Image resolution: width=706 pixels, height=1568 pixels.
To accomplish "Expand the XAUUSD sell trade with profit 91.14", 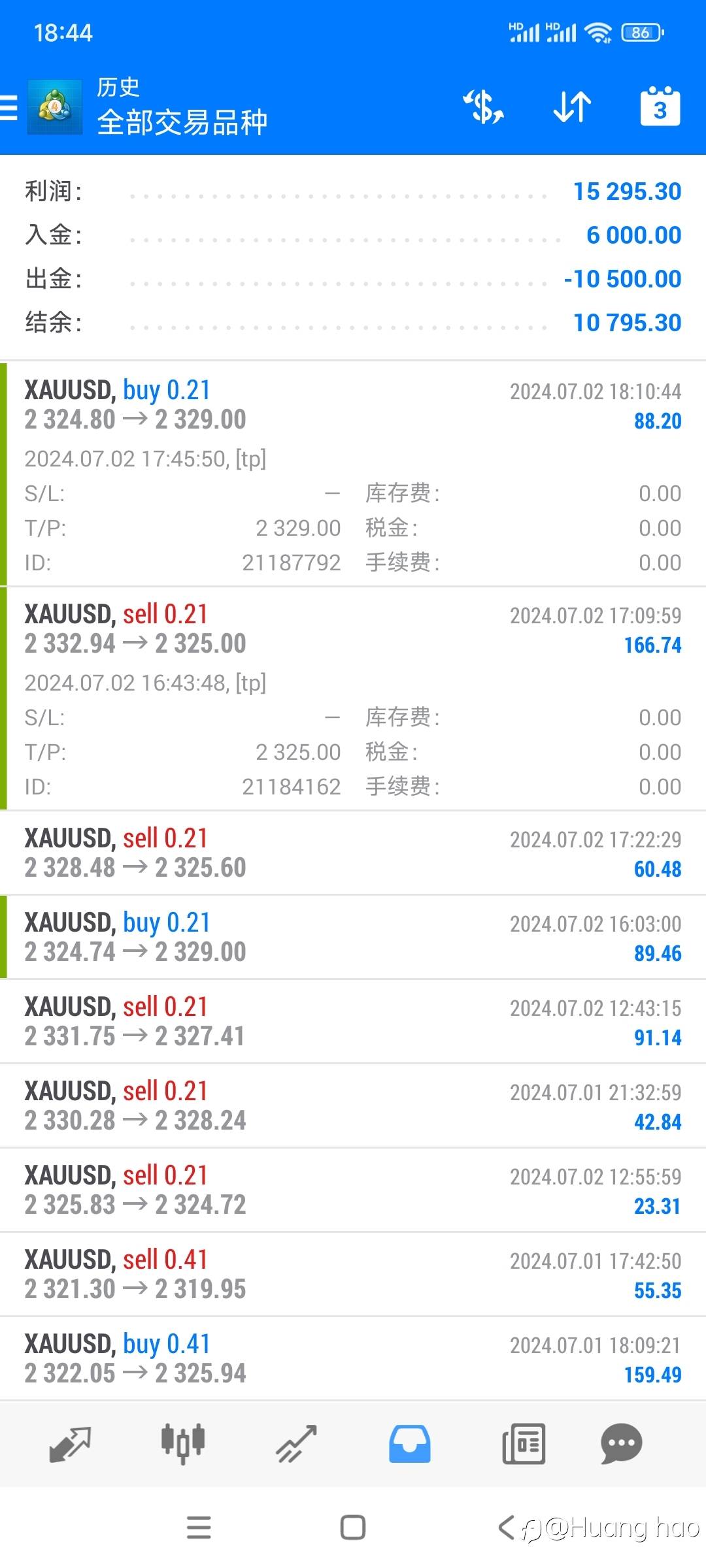I will [x=353, y=1022].
